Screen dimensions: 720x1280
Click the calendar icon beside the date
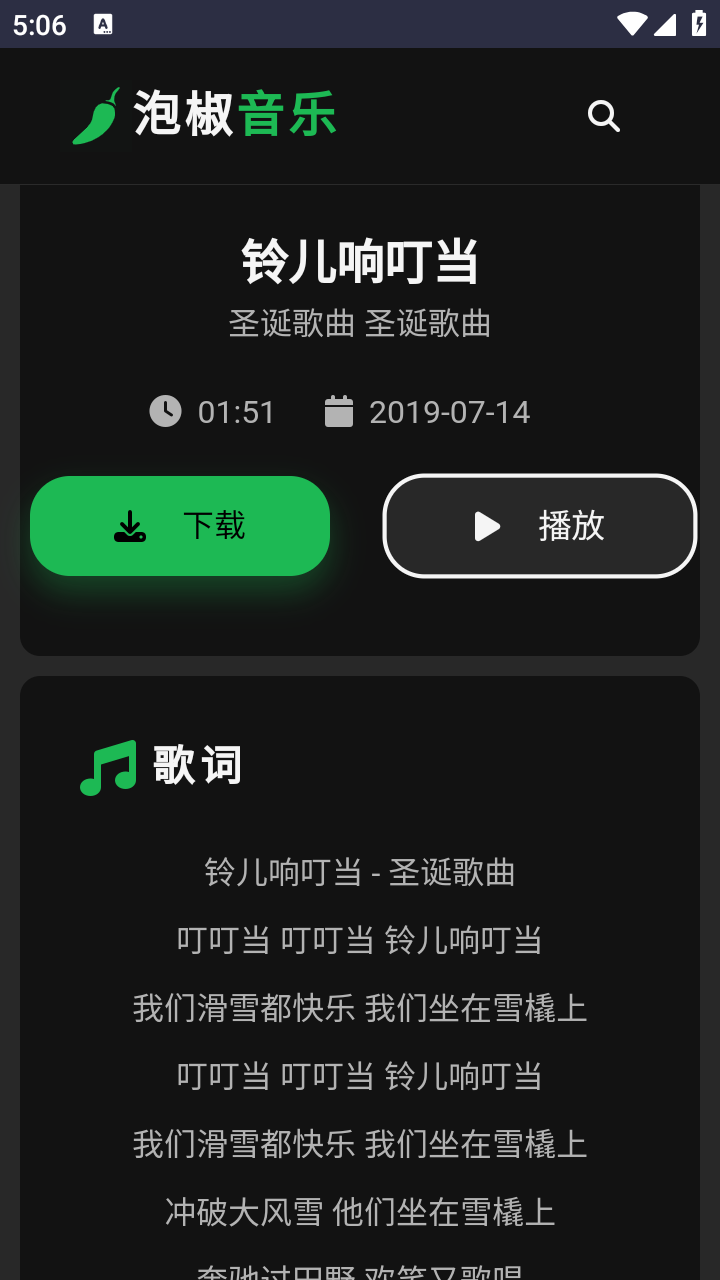339,411
